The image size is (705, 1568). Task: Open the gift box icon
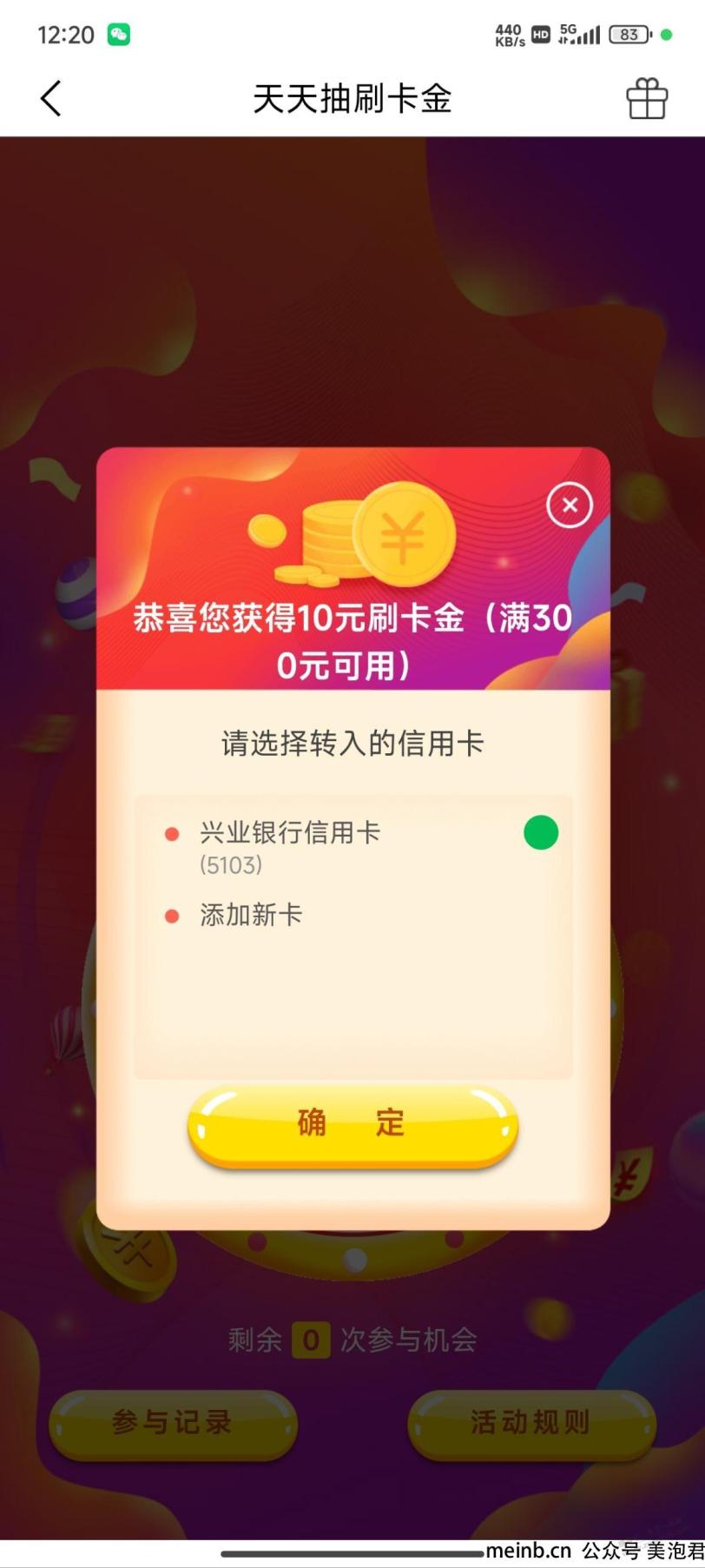pyautogui.click(x=647, y=98)
